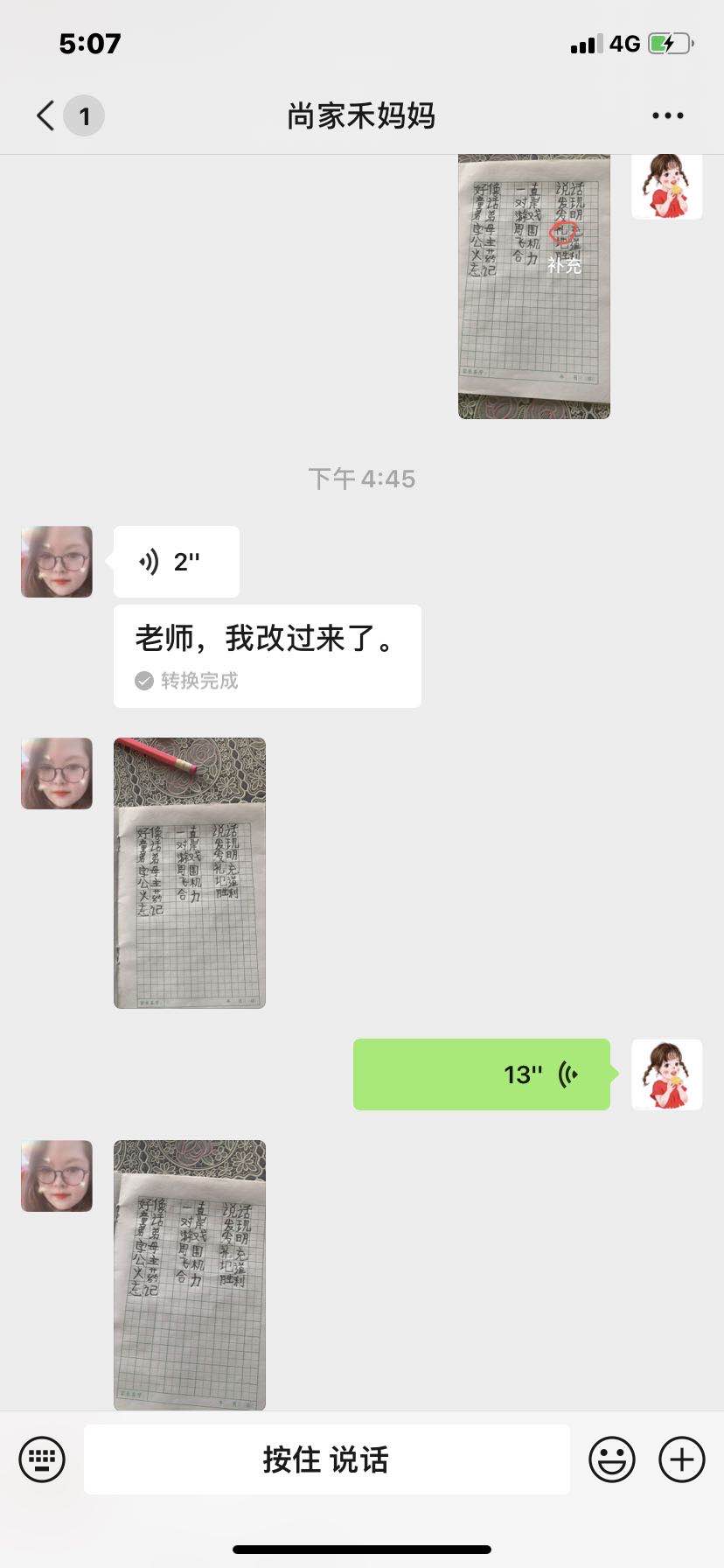This screenshot has height=1568, width=724.
Task: Open the chat info overflow menu
Action: [667, 115]
